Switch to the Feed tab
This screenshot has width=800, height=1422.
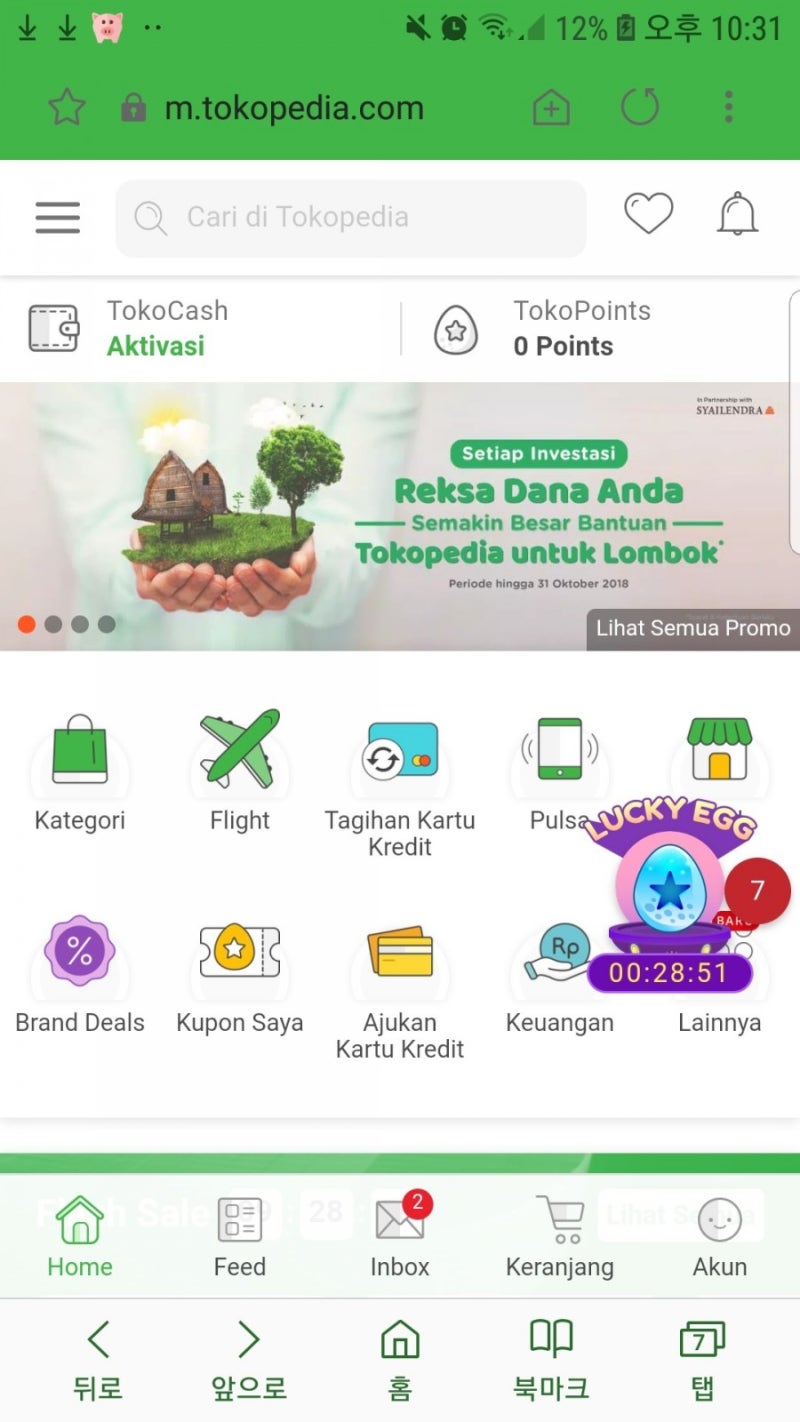coord(239,1235)
